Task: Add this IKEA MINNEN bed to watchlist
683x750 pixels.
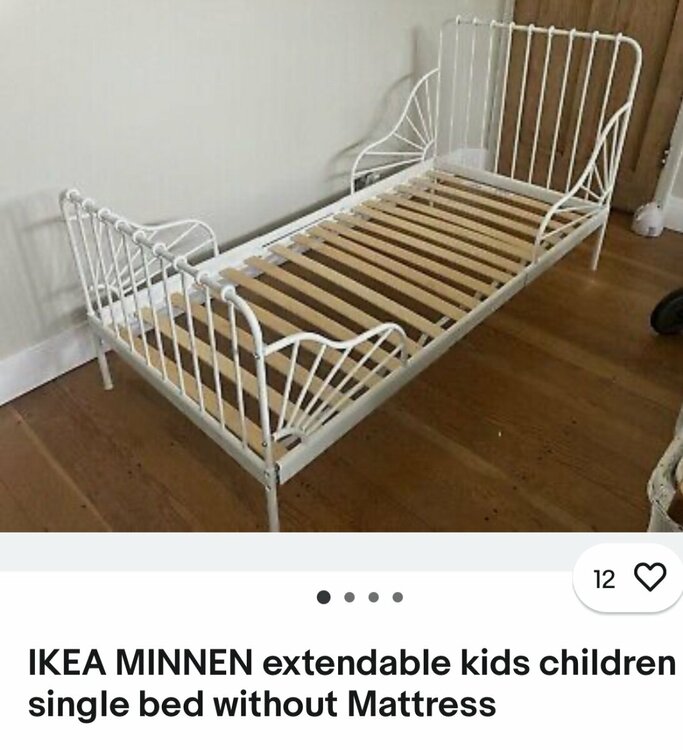Action: pyautogui.click(x=650, y=578)
